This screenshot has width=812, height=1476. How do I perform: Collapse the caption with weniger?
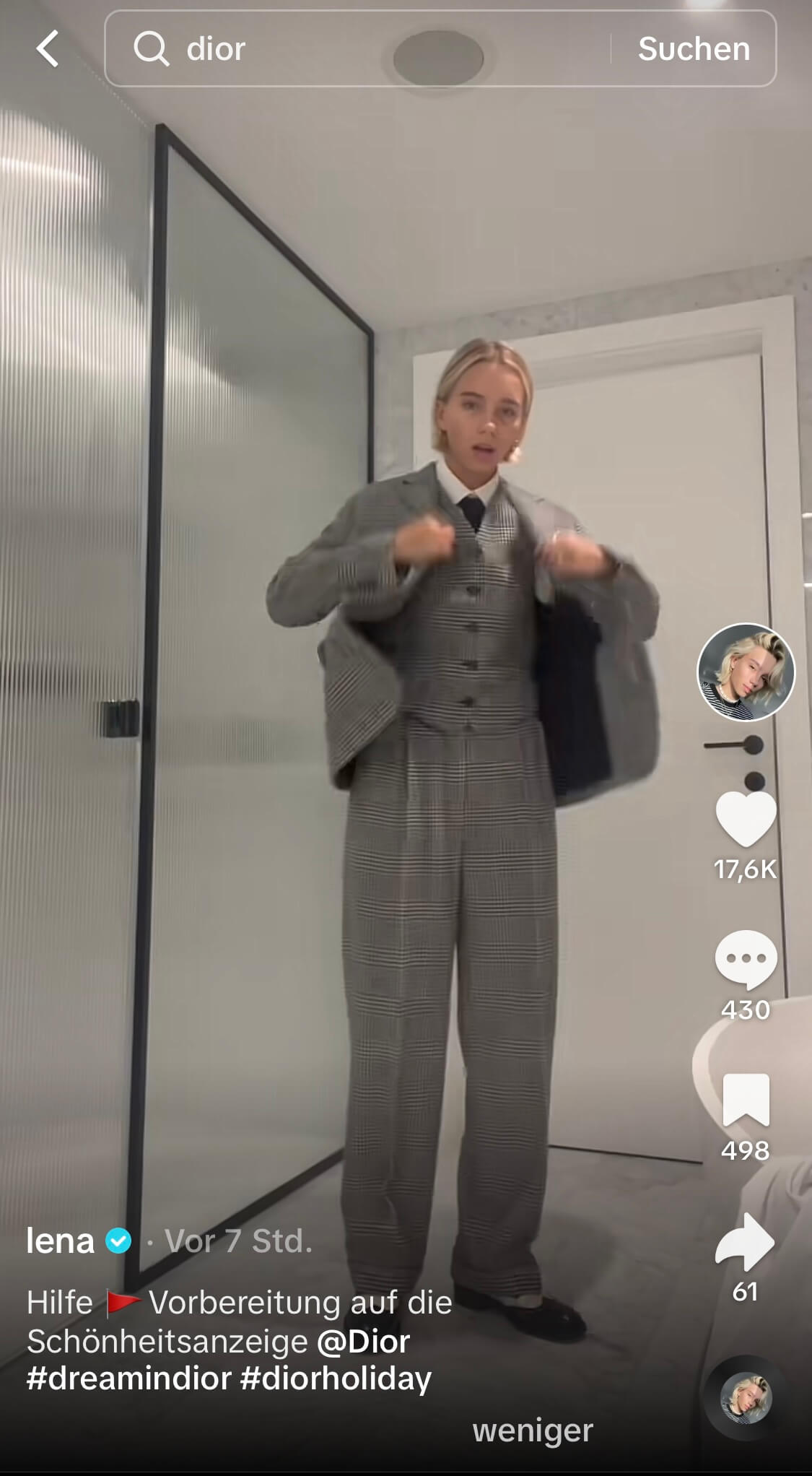(x=533, y=1430)
